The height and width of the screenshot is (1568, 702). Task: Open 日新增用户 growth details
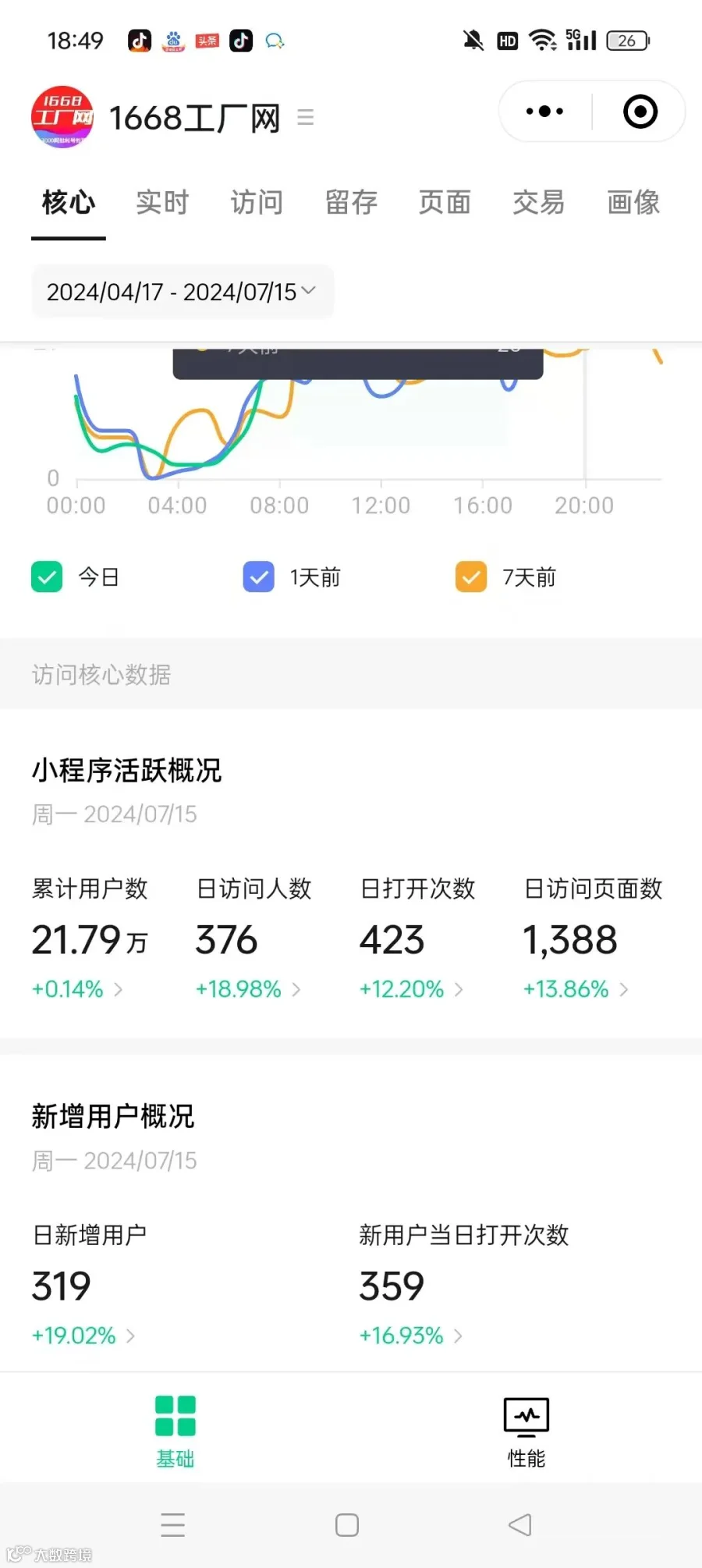coord(83,1336)
